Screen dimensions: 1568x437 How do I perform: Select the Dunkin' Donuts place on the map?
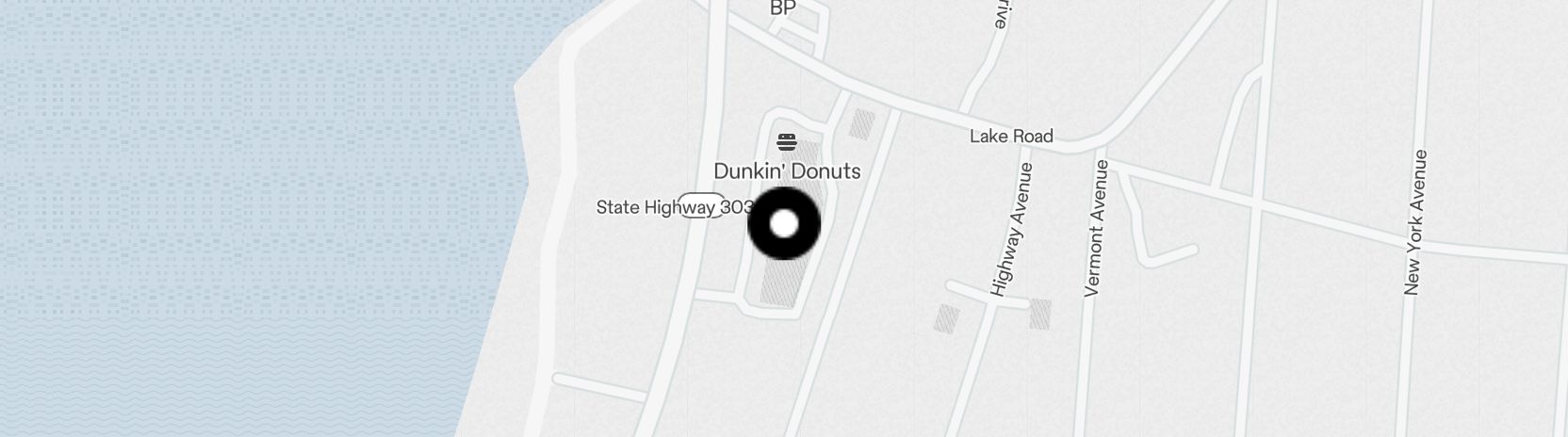coord(787,170)
